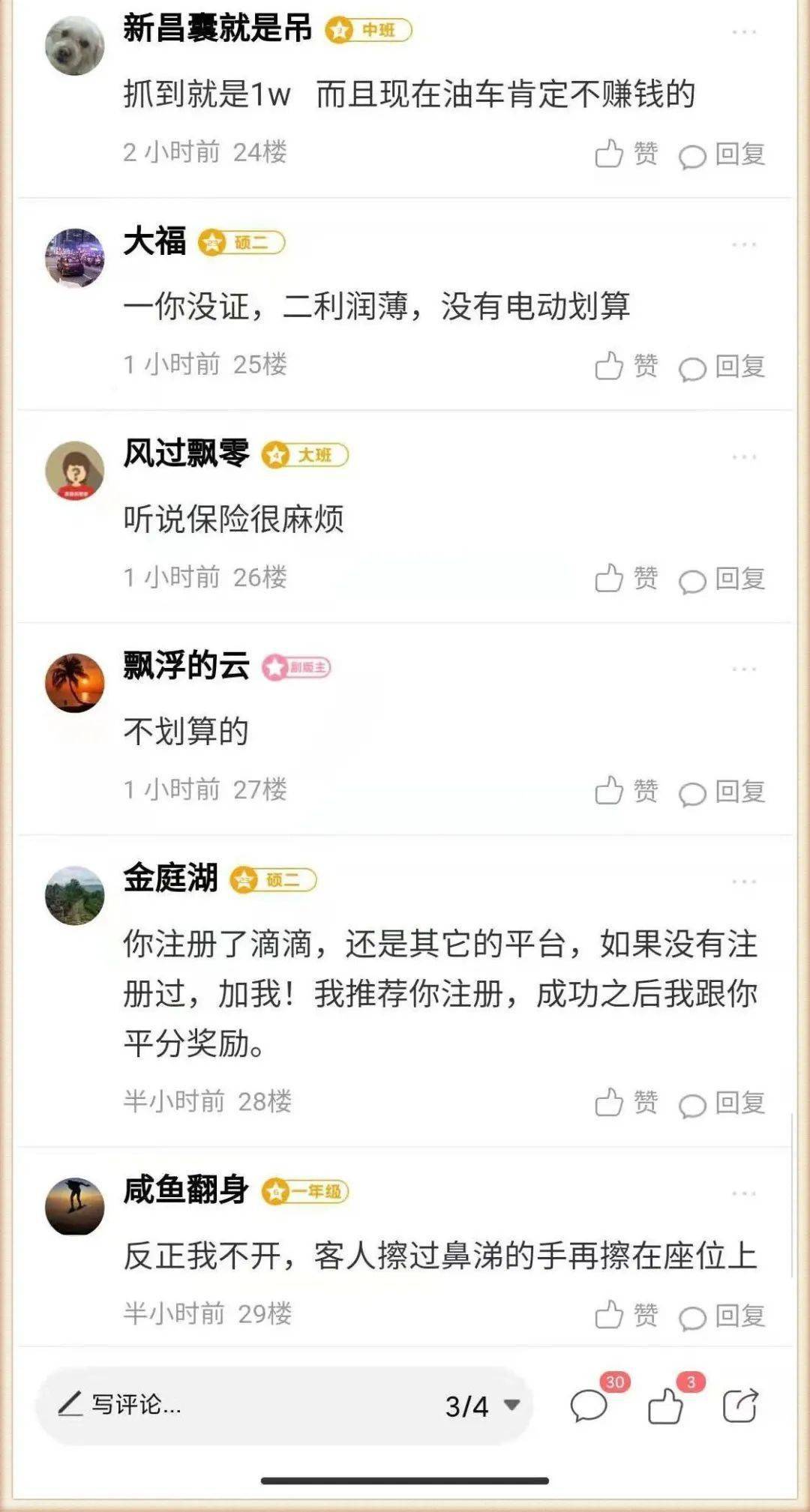The width and height of the screenshot is (810, 1512).
Task: Like the post using the bottom thumbs-up
Action: point(665,1406)
